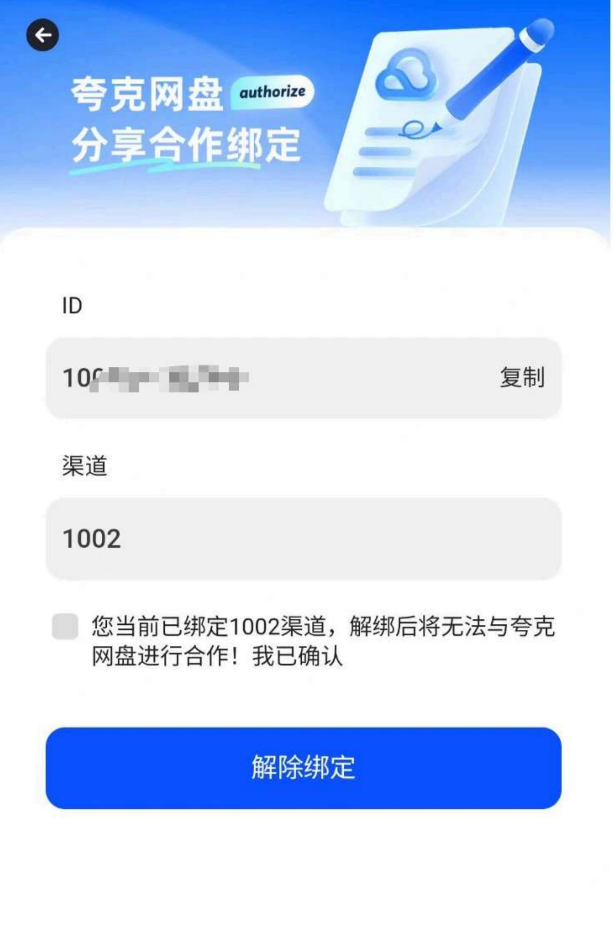
Task: Go back using the arrow icon
Action: 42,36
